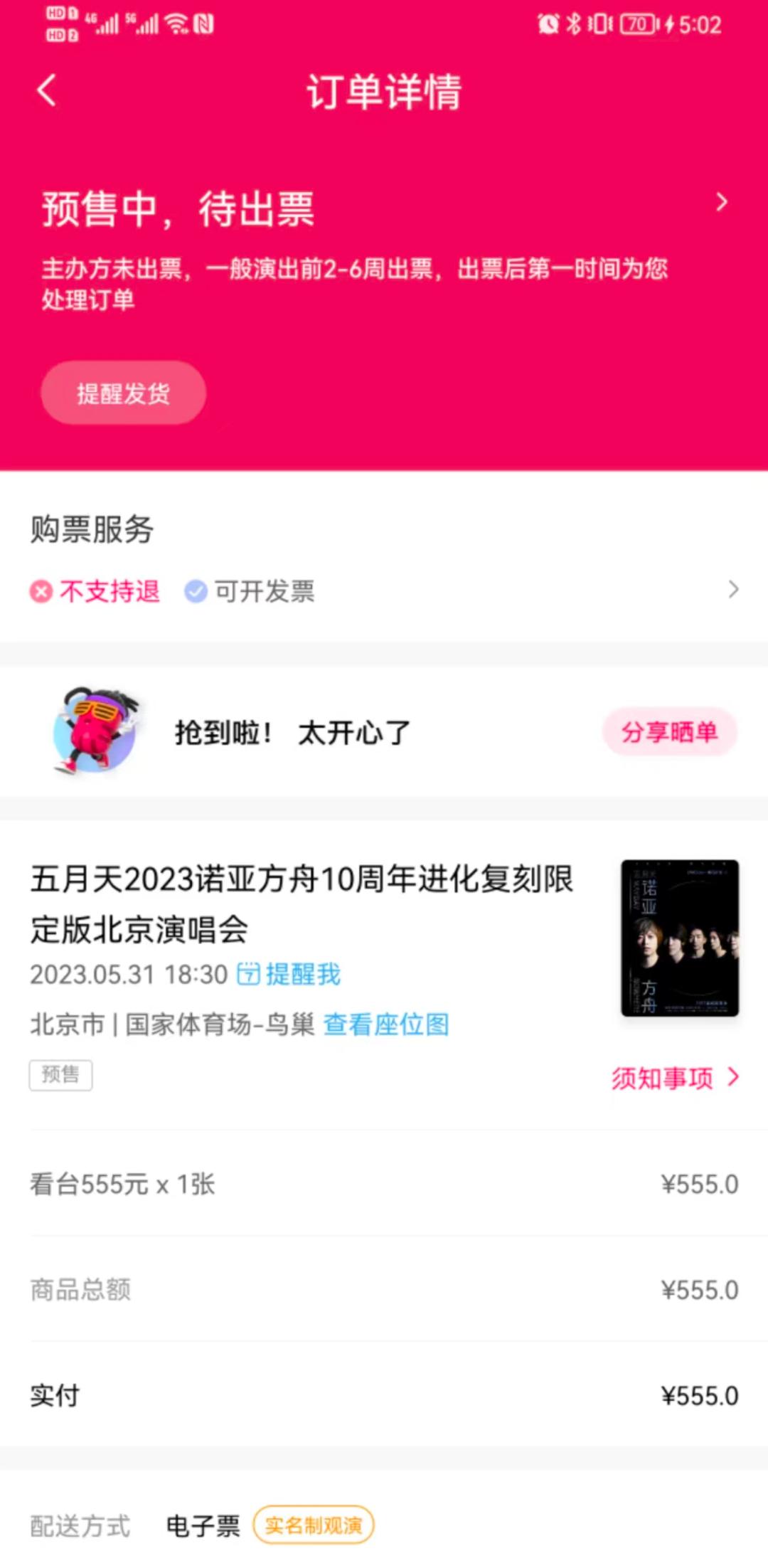Open 购票服务 details row
Image resolution: width=768 pixels, height=1568 pixels.
(x=732, y=590)
